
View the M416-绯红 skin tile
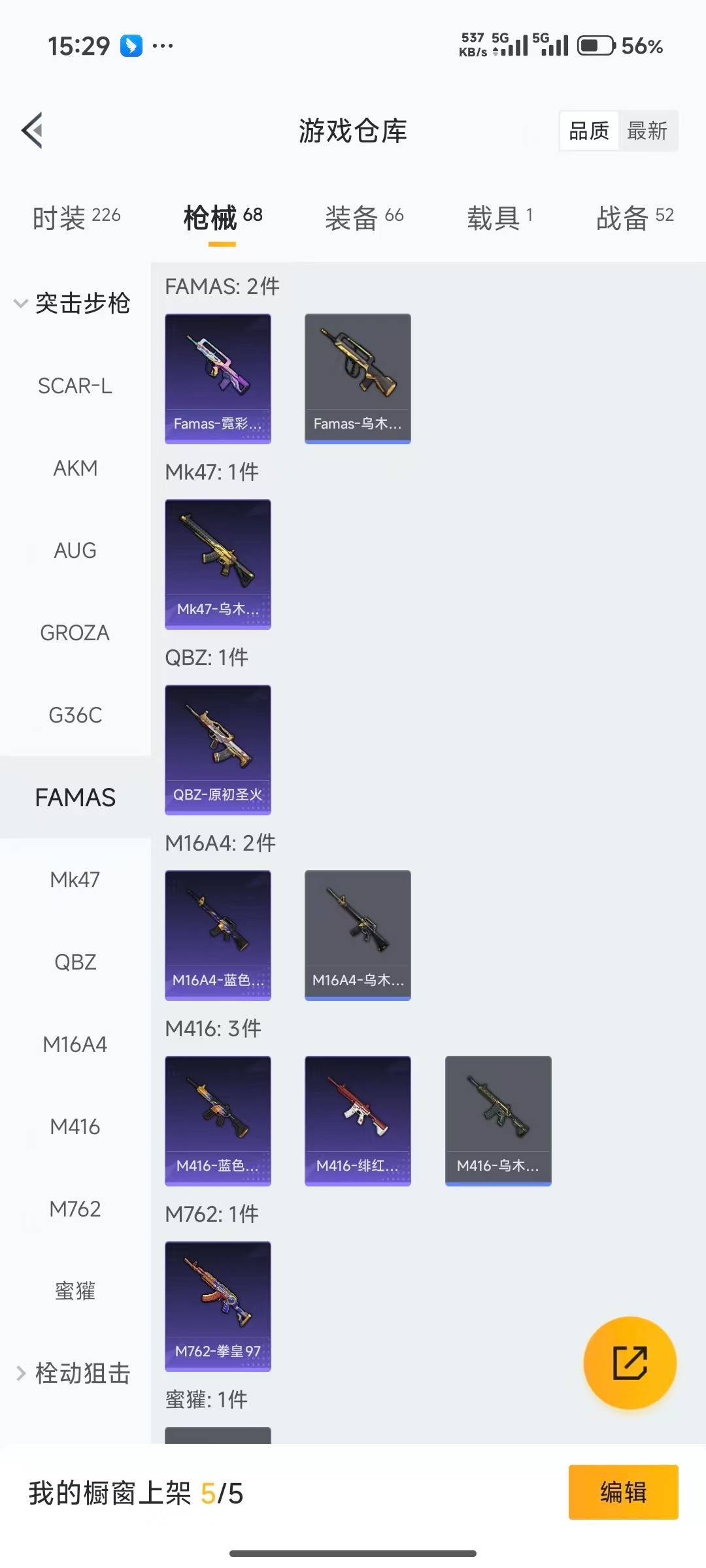(358, 1120)
